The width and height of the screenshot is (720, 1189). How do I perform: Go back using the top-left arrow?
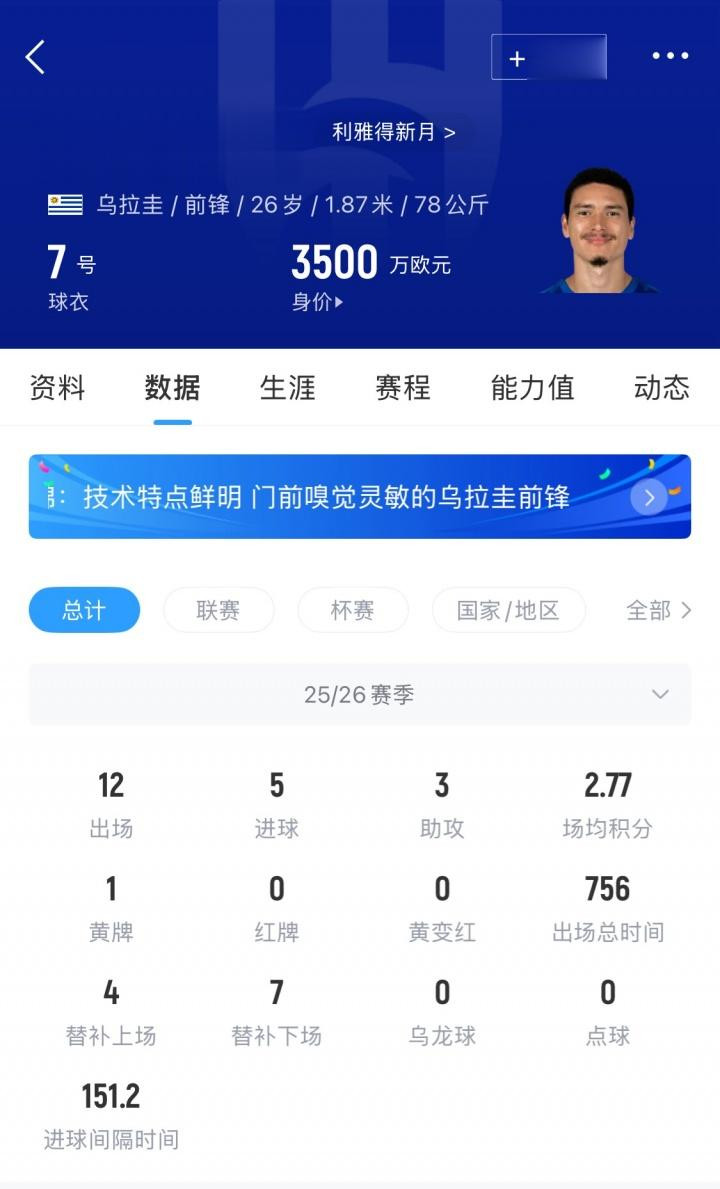click(x=35, y=58)
